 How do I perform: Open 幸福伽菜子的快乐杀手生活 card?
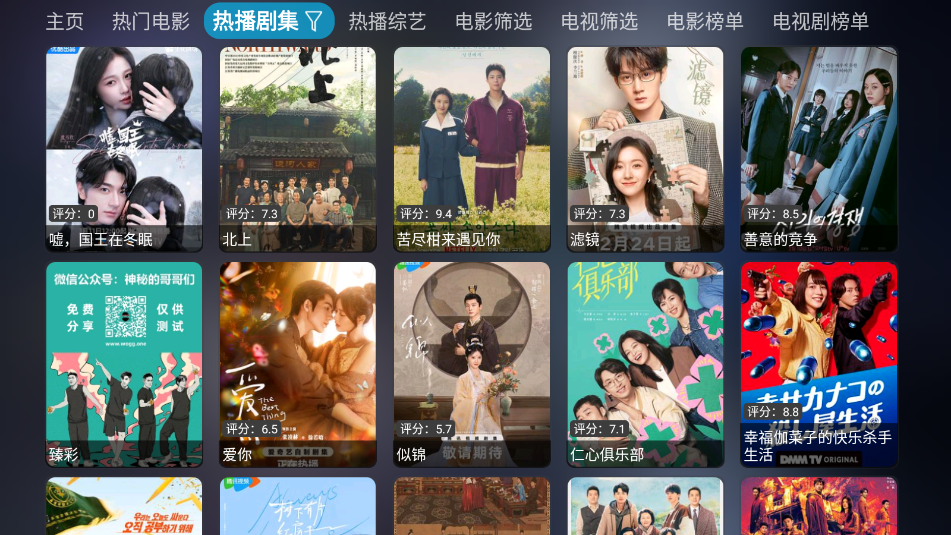819,364
